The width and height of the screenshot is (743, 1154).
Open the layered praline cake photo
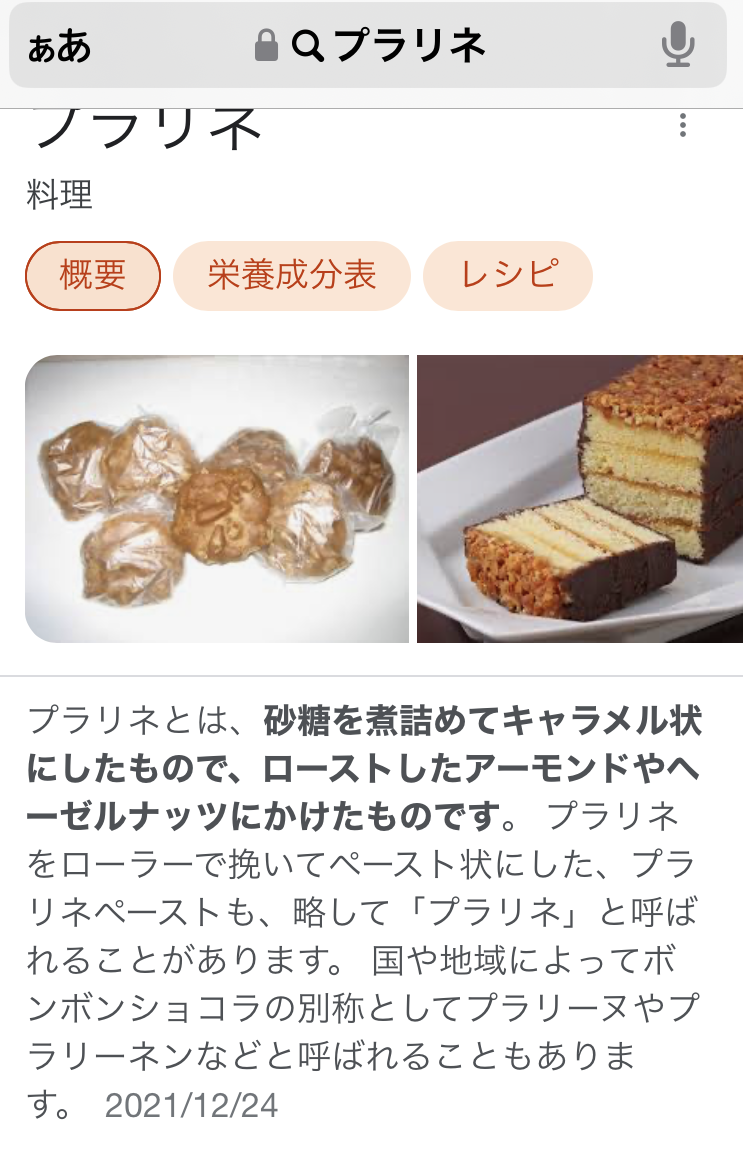click(x=580, y=498)
